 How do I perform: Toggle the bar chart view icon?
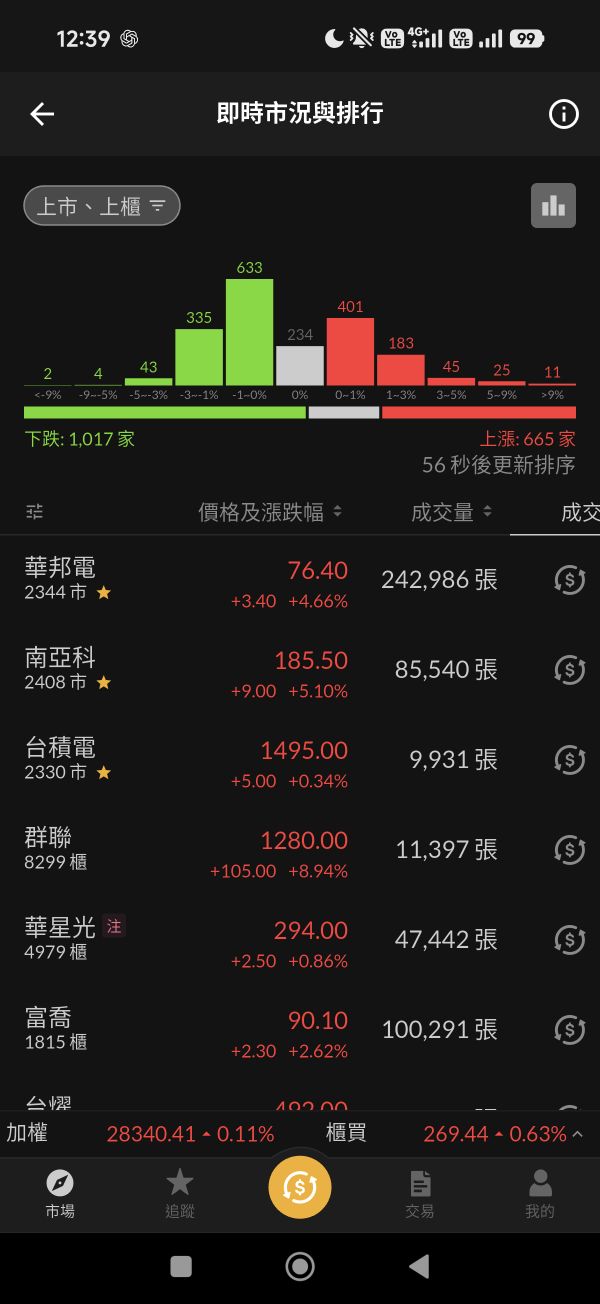(x=553, y=206)
